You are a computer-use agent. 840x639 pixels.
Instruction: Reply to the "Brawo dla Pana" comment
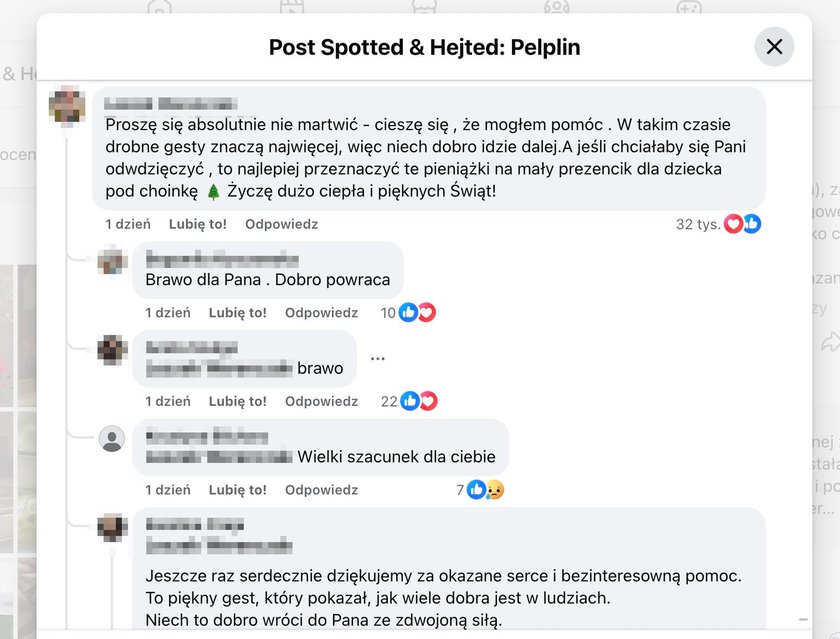point(321,312)
